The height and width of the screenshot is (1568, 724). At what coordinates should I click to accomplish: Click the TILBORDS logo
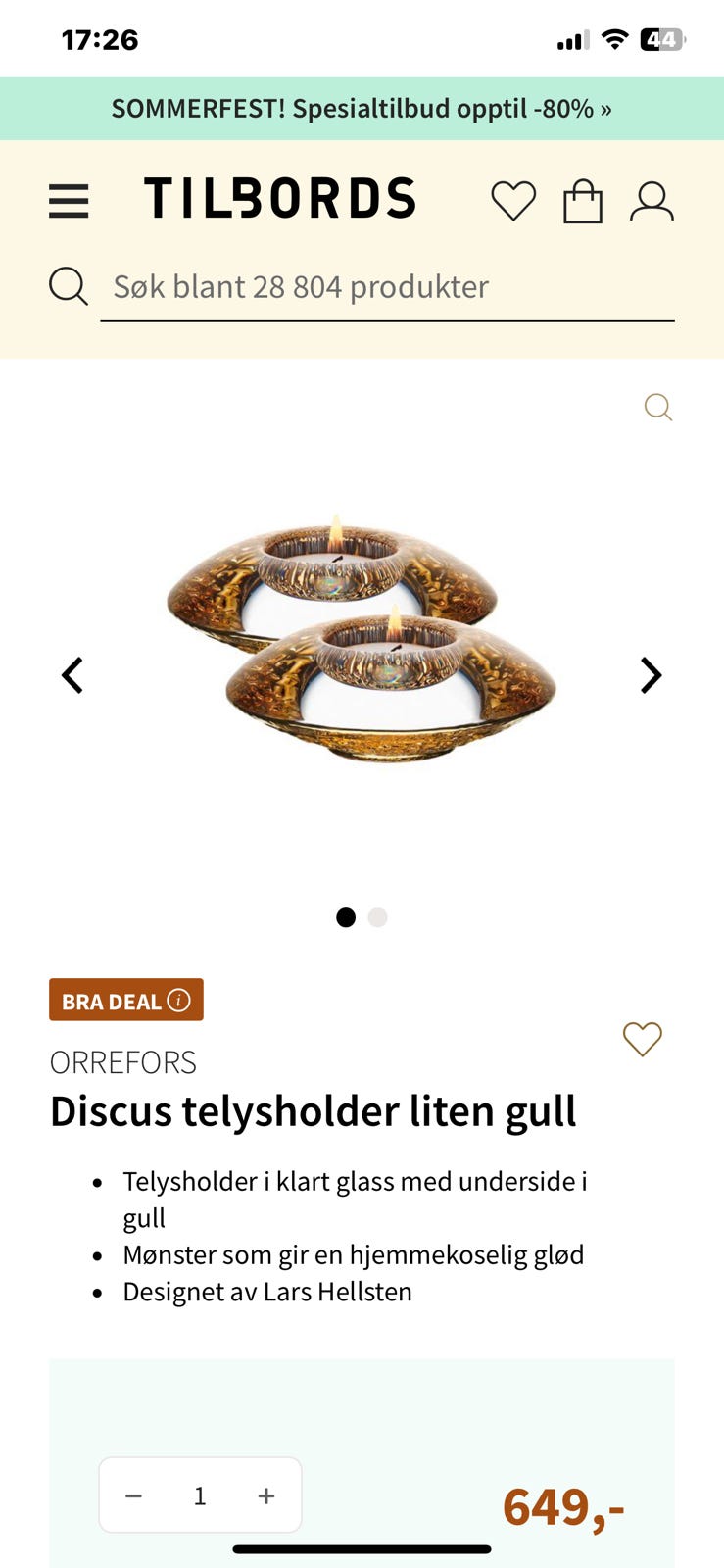click(280, 198)
